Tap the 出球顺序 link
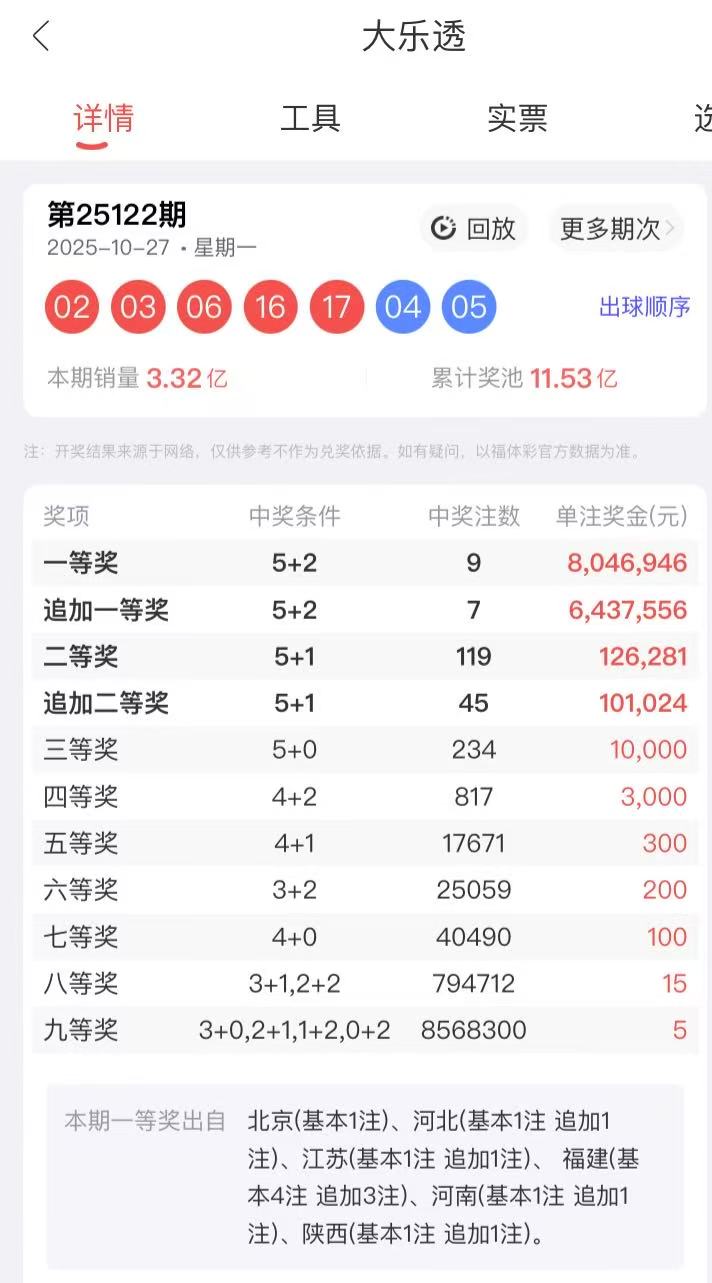Viewport: 712px width, 1283px height. coord(644,307)
